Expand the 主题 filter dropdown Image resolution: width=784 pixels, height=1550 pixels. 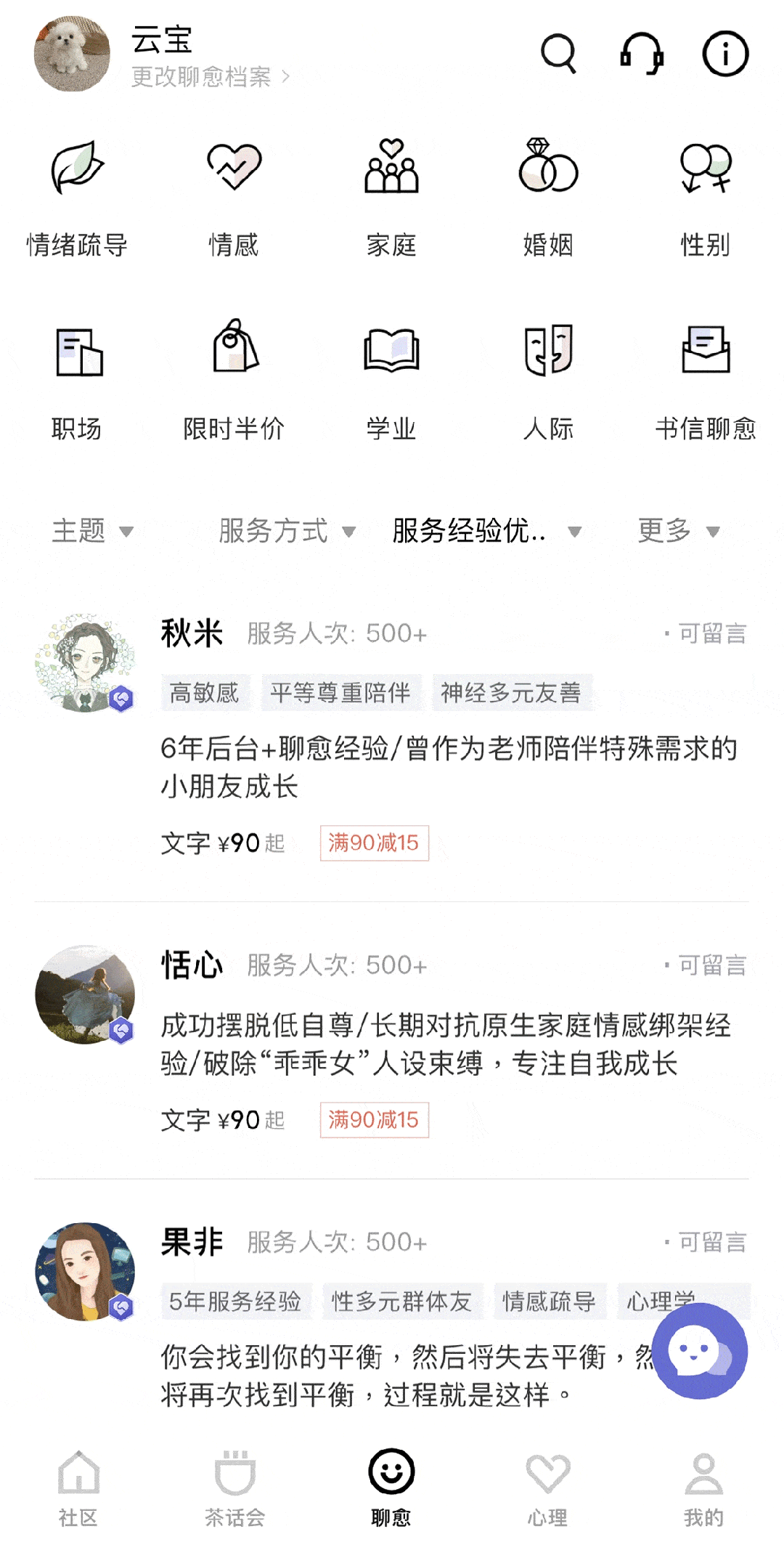tap(92, 531)
